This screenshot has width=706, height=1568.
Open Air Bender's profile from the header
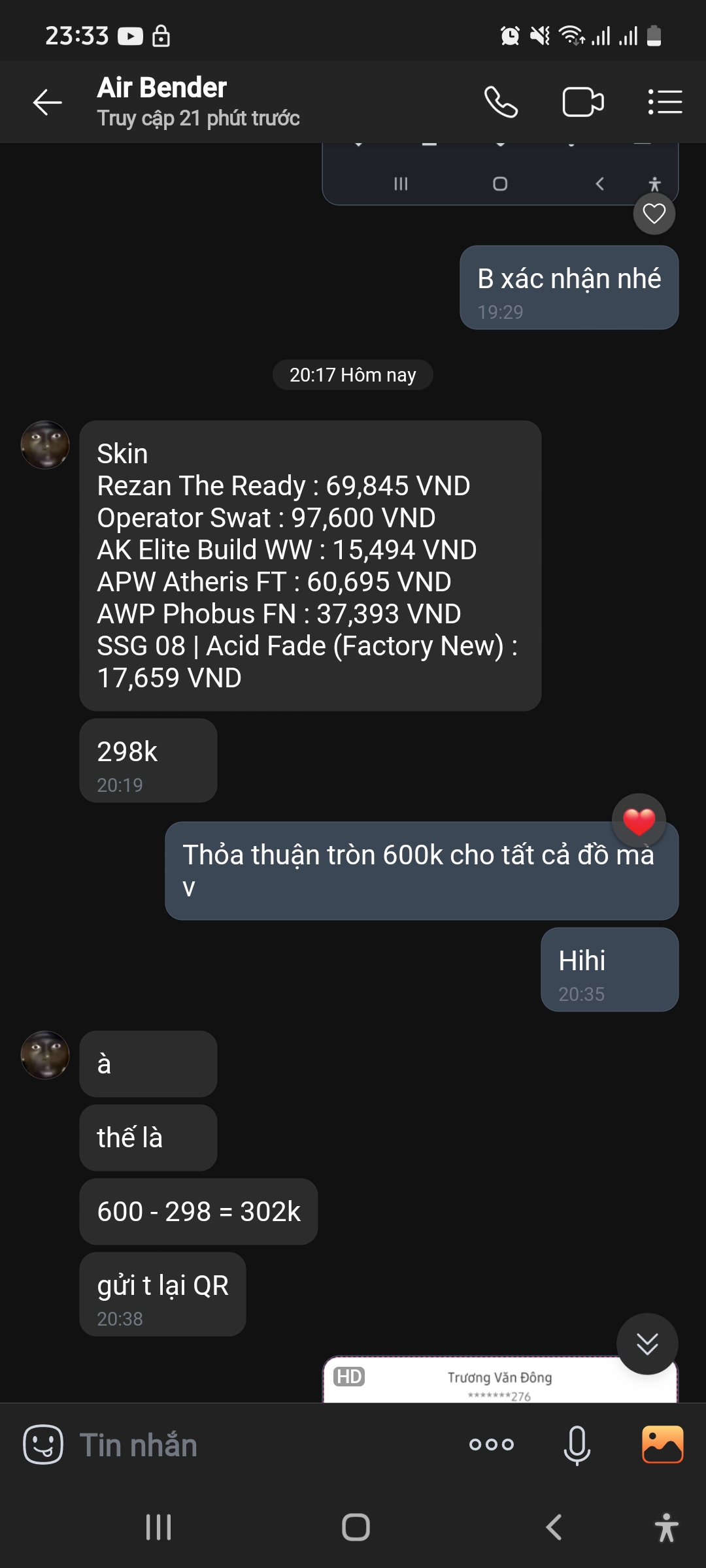click(x=197, y=101)
